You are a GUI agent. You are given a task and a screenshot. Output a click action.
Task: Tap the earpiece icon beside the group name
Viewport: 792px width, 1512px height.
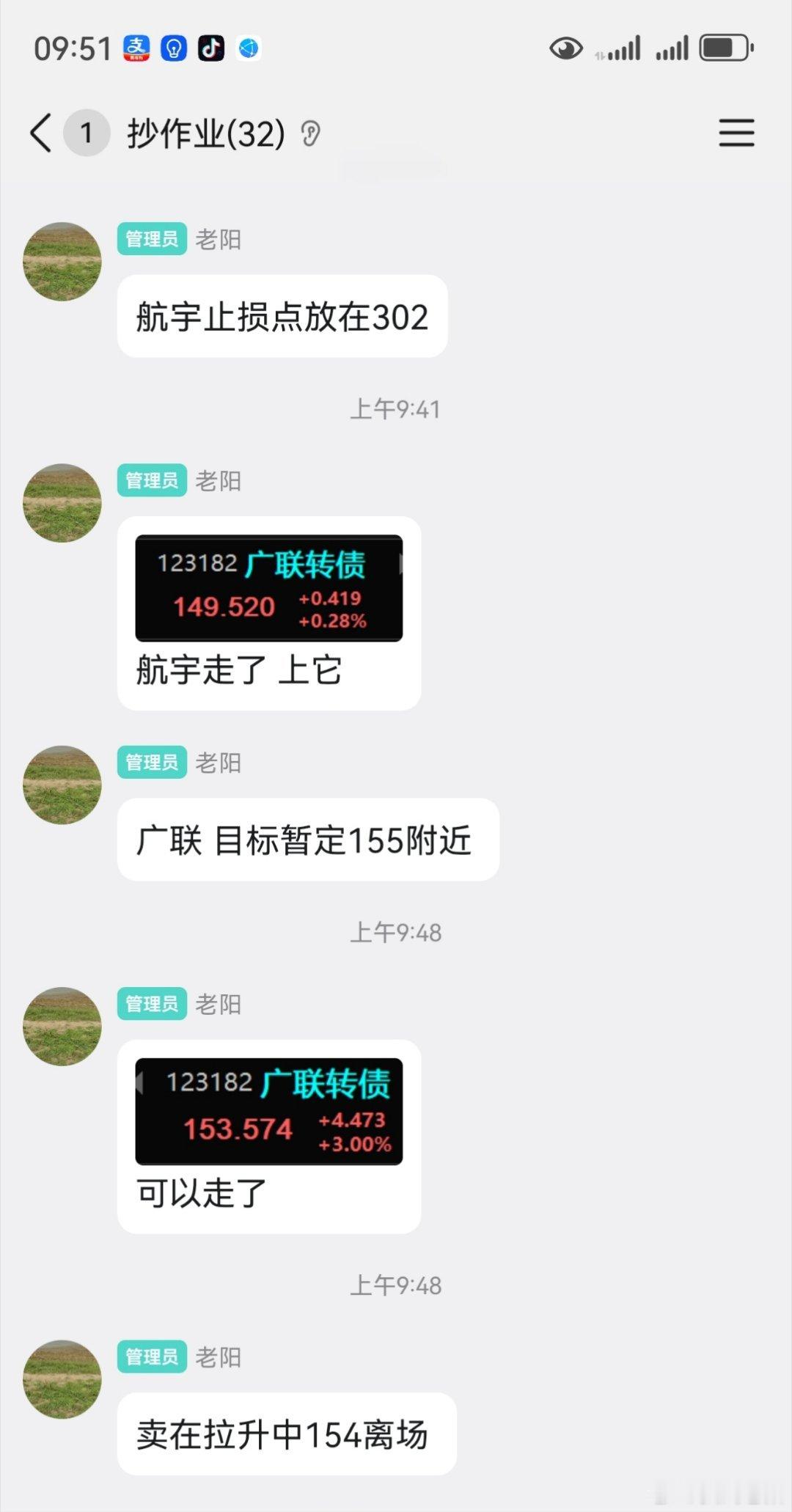click(311, 132)
